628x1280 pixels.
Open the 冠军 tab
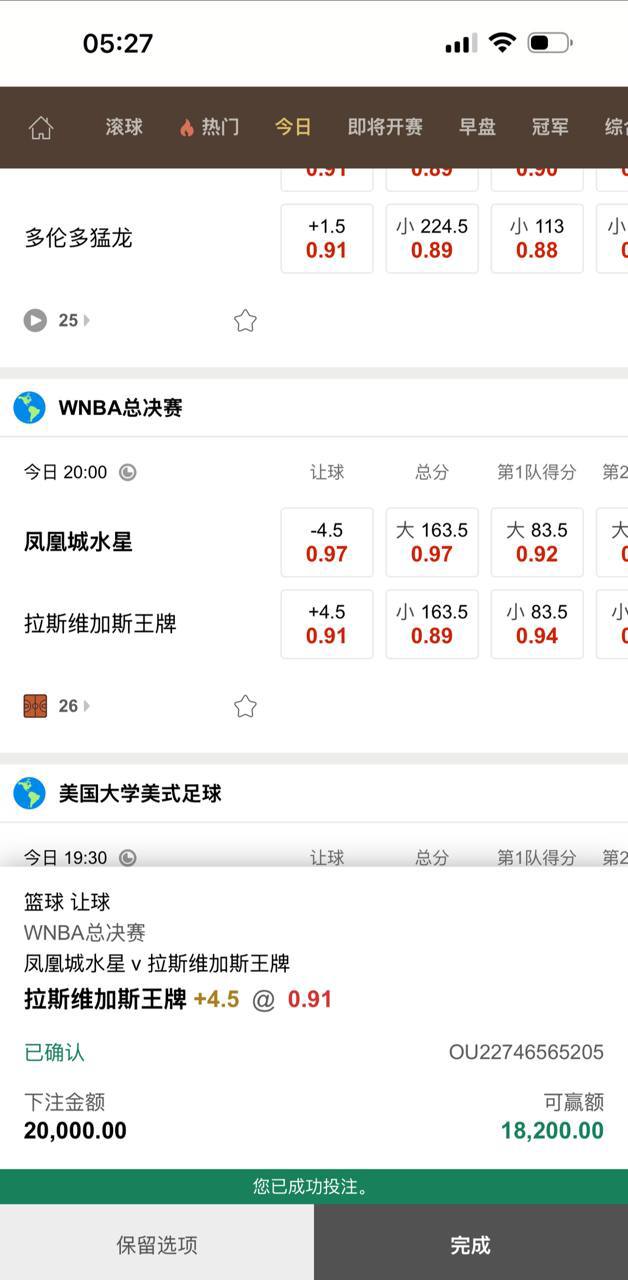[x=550, y=127]
